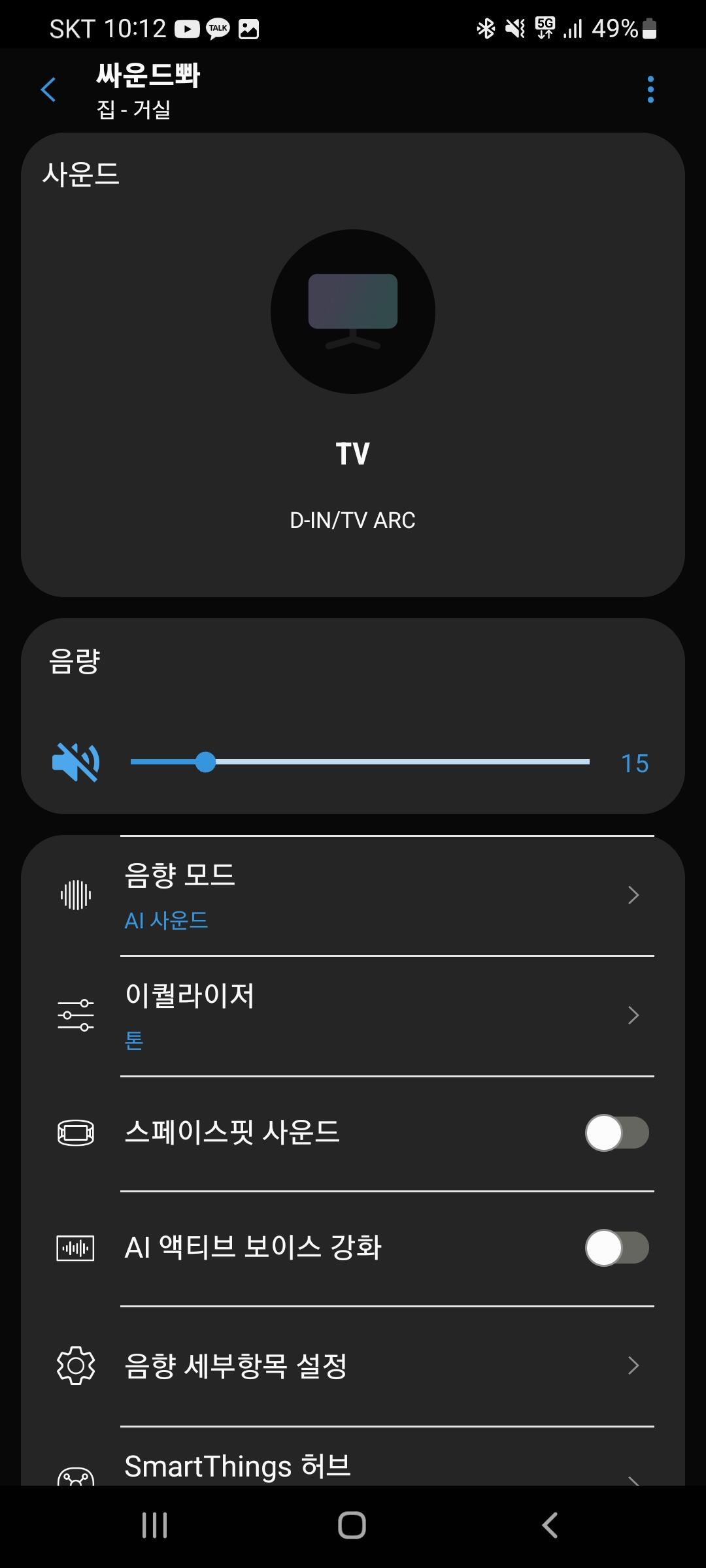Turn on AI 액티브 보이스 강화
The height and width of the screenshot is (1568, 706).
click(616, 1248)
